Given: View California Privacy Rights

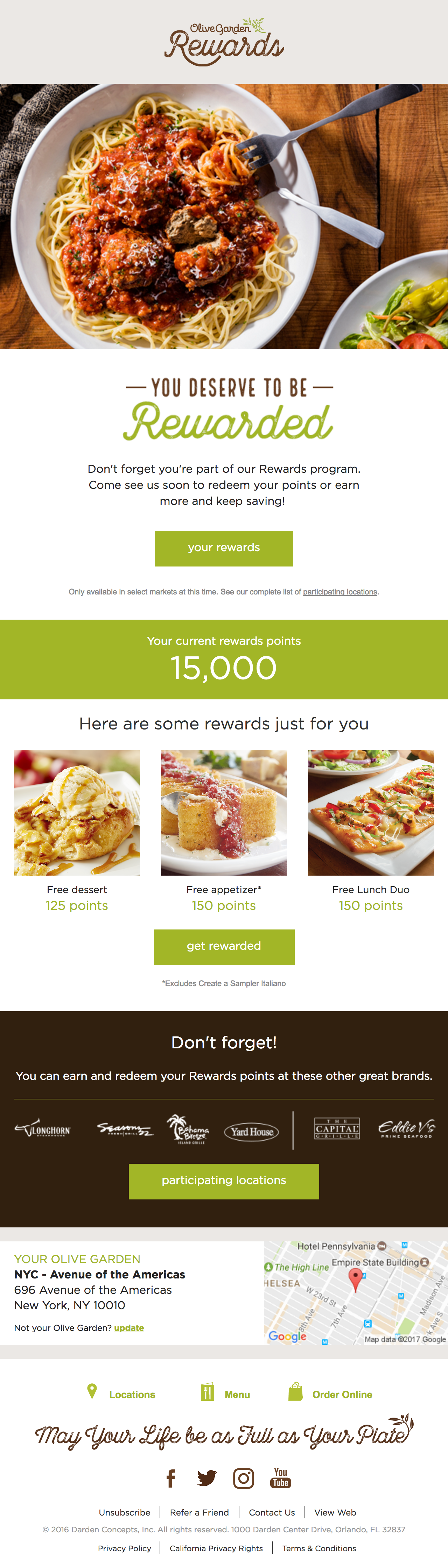Looking at the screenshot, I should point(216,1548).
